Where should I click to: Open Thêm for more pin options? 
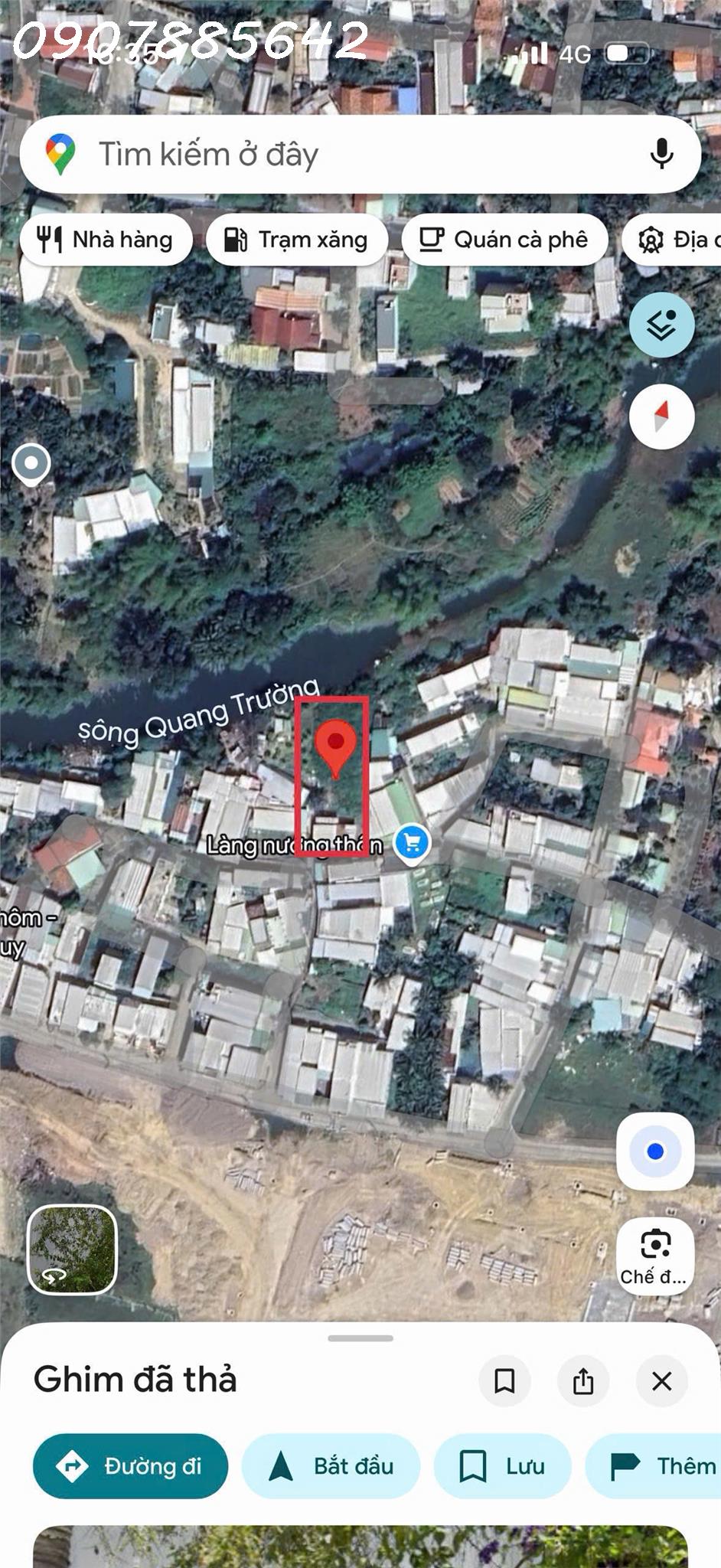coord(673,1466)
